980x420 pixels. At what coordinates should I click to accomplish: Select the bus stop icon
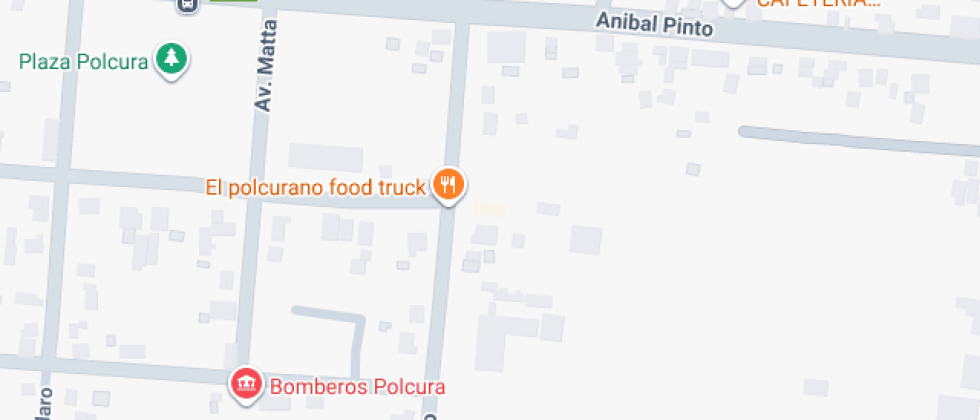[x=187, y=4]
